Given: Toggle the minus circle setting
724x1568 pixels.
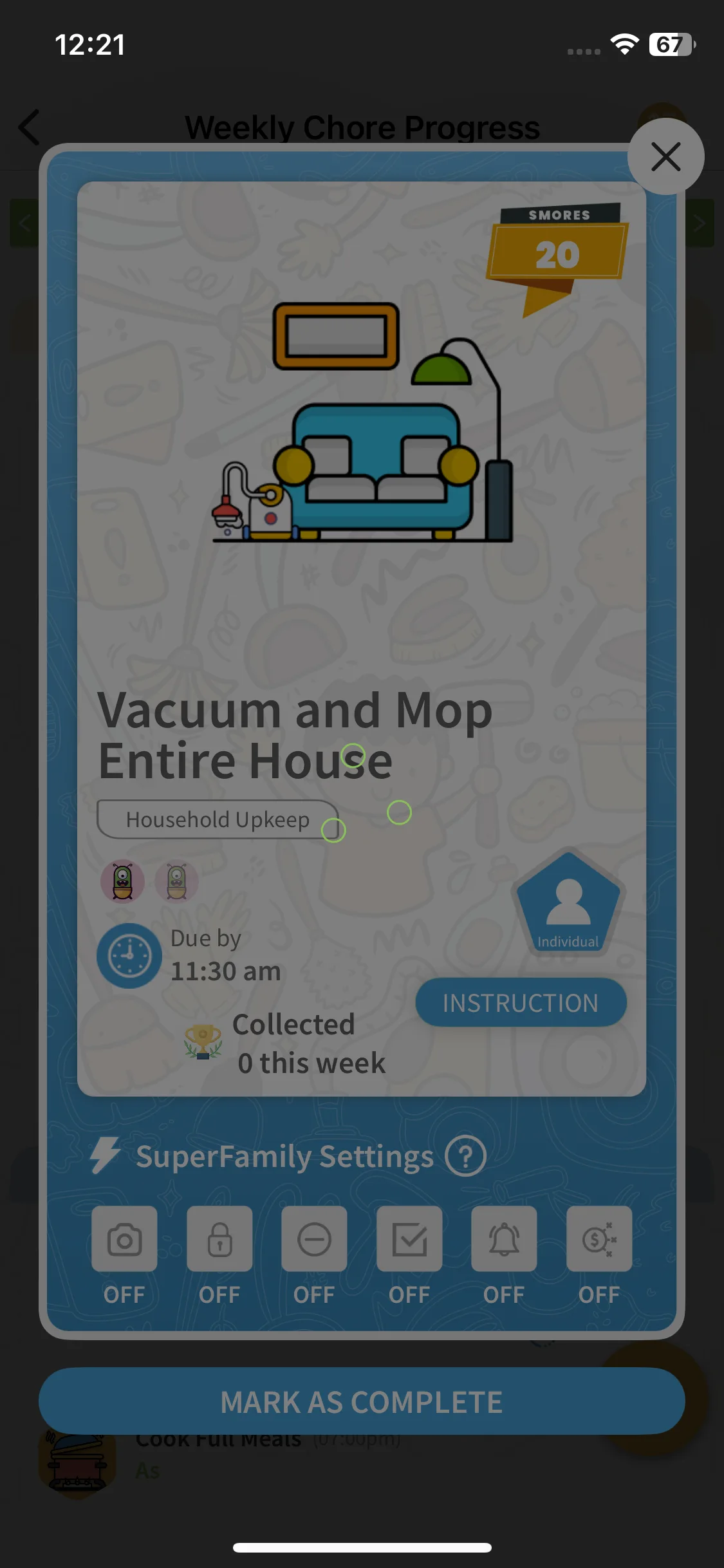Looking at the screenshot, I should [314, 1239].
